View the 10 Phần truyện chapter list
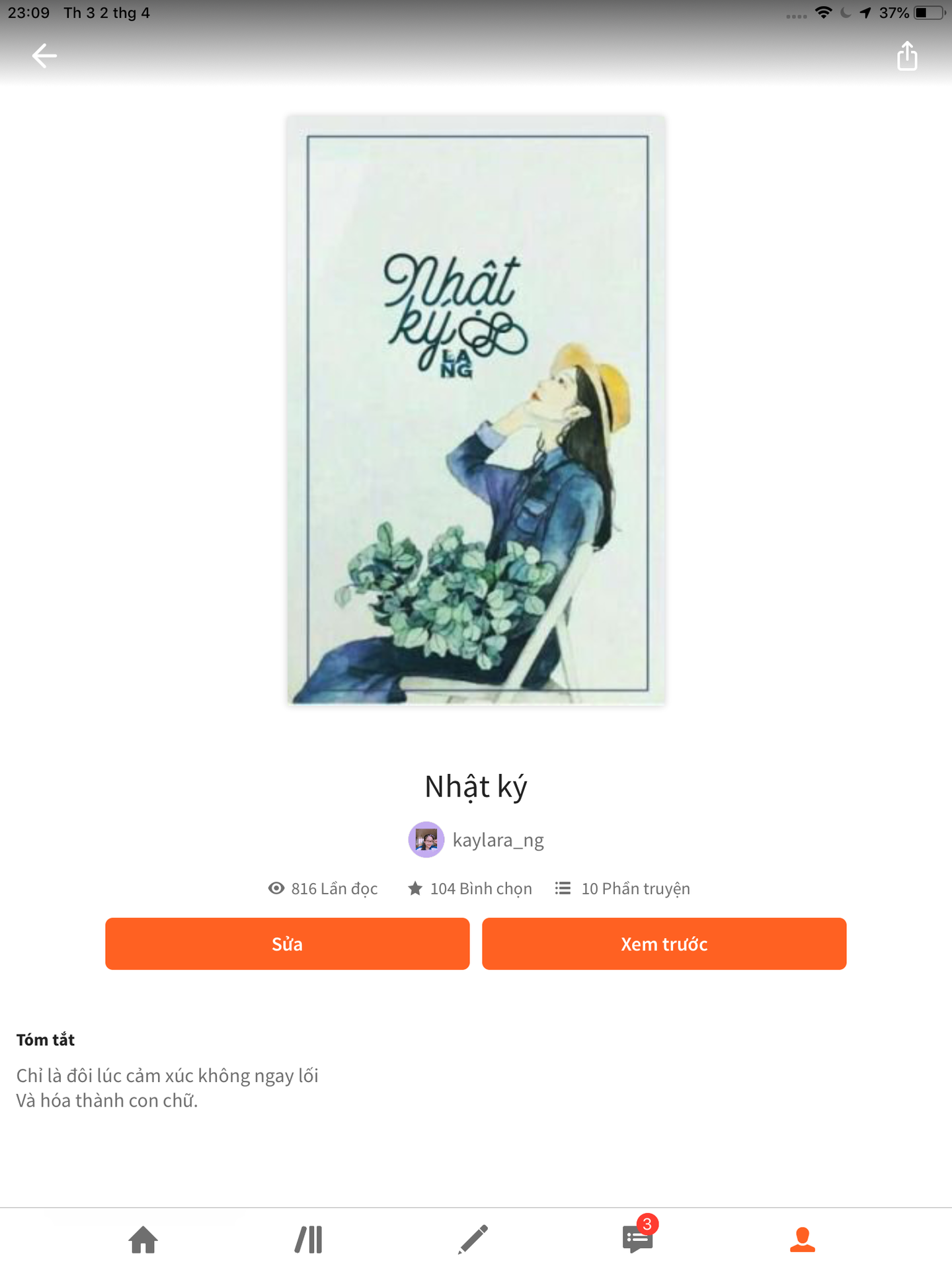This screenshot has height=1270, width=952. coord(623,888)
